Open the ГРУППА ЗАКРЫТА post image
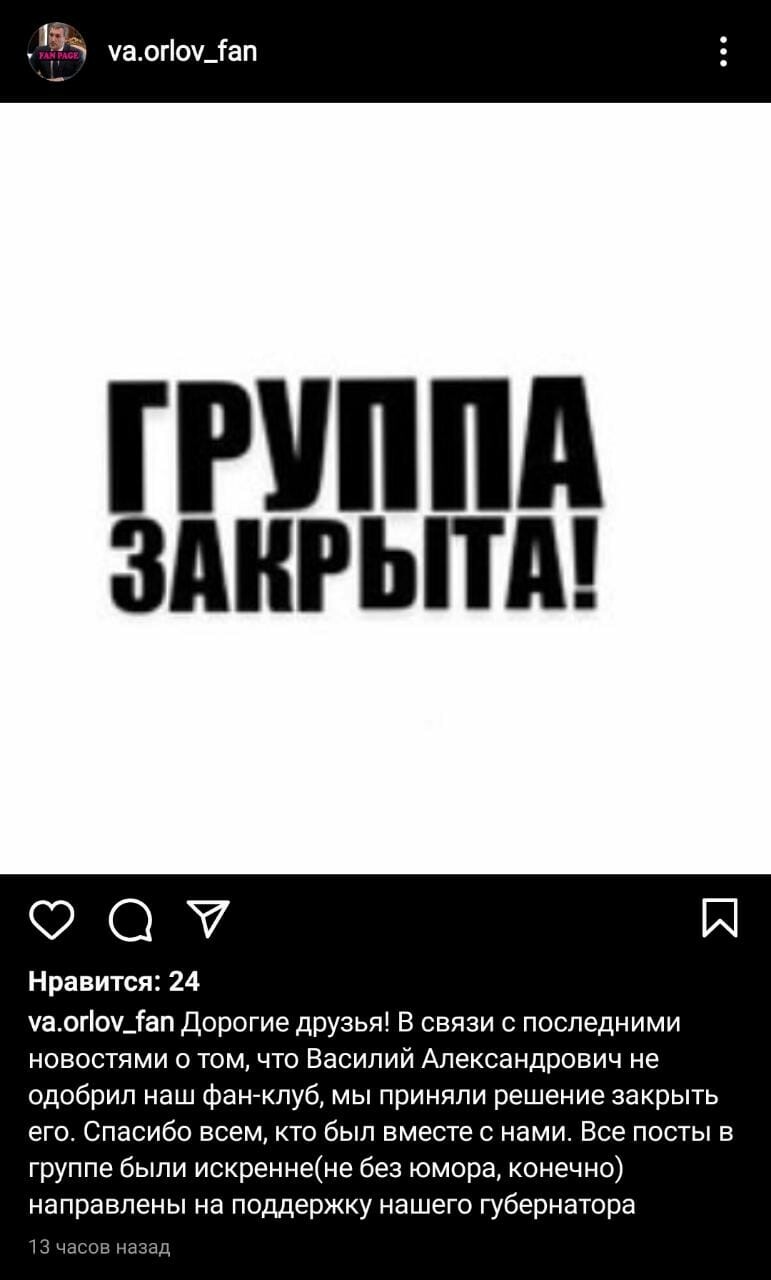Screen dimensions: 771x1280 pyautogui.click(x=385, y=488)
